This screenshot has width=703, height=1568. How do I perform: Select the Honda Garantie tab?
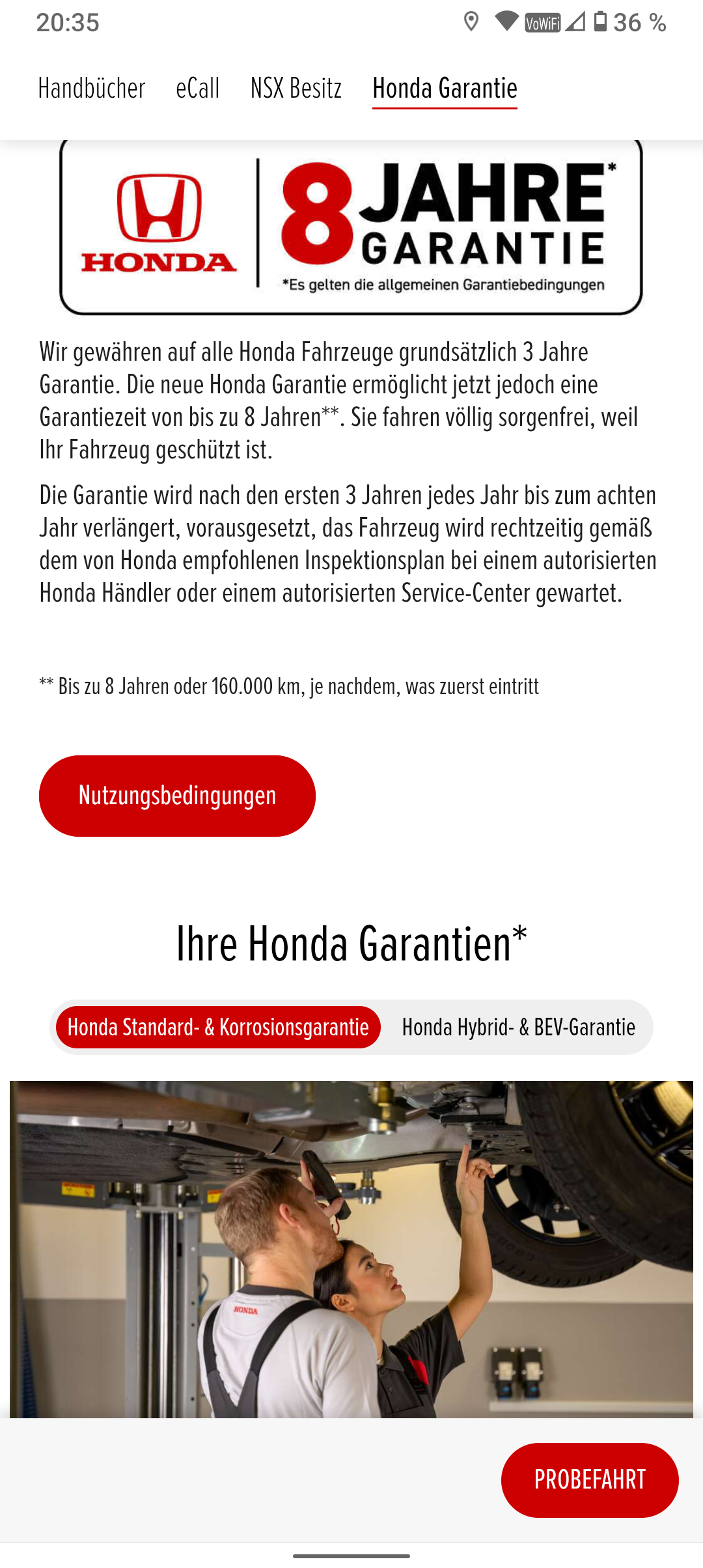click(445, 89)
